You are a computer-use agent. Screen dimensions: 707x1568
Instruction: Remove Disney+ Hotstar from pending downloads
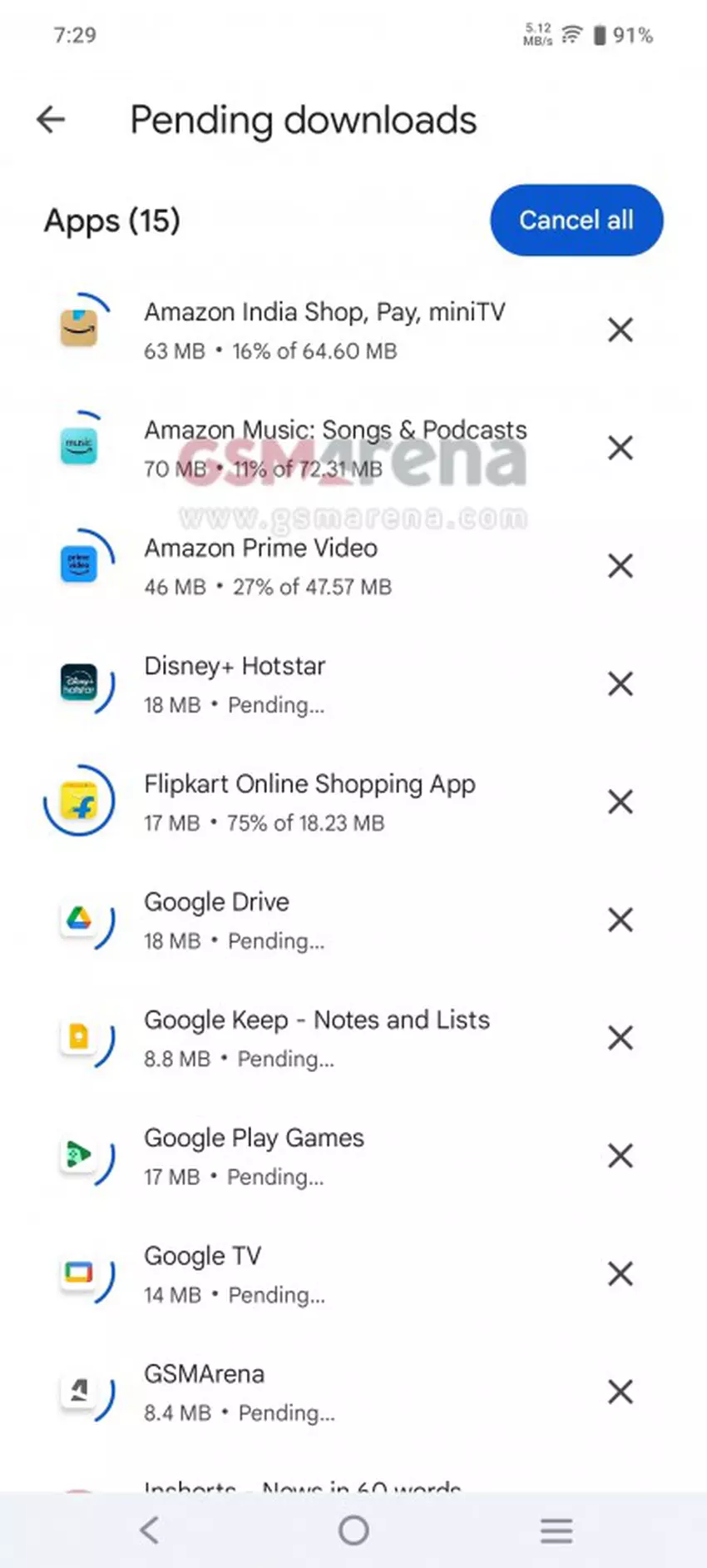pyautogui.click(x=620, y=684)
